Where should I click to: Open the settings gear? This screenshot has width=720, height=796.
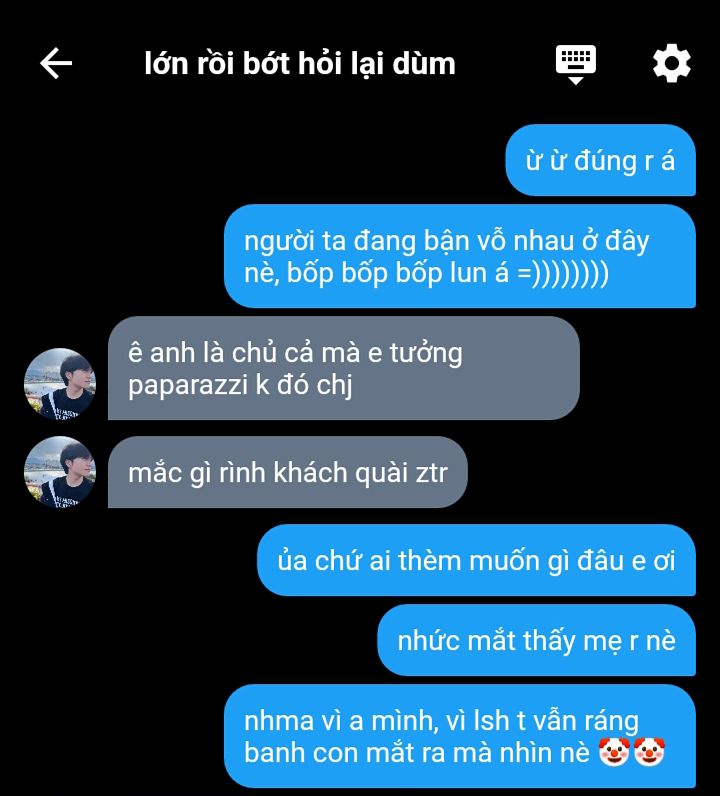click(671, 64)
